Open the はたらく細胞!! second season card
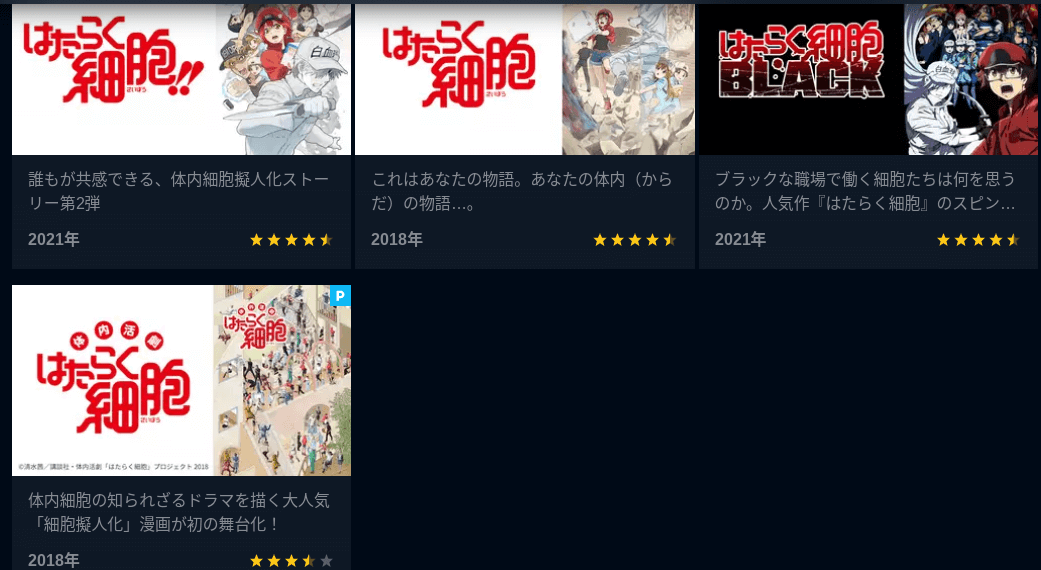This screenshot has width=1041, height=570. click(181, 80)
